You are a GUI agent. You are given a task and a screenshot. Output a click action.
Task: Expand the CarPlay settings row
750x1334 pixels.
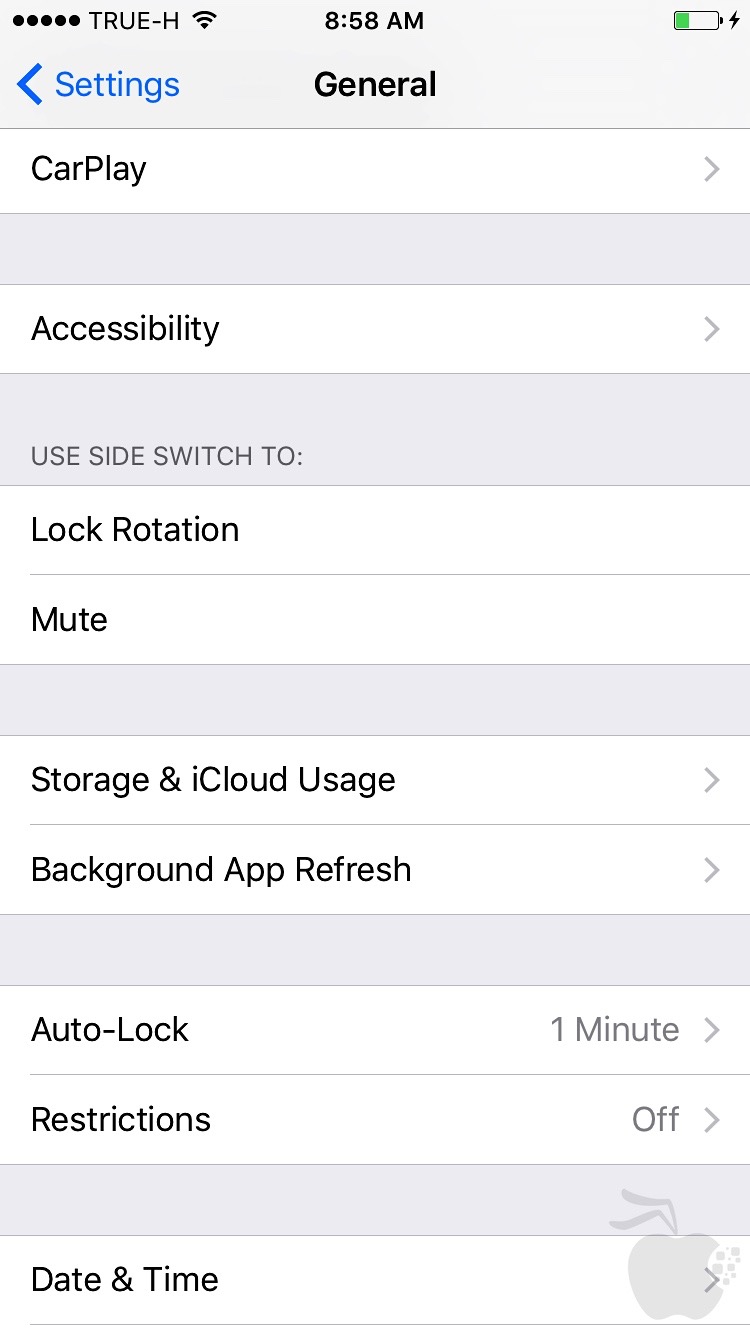click(x=375, y=169)
